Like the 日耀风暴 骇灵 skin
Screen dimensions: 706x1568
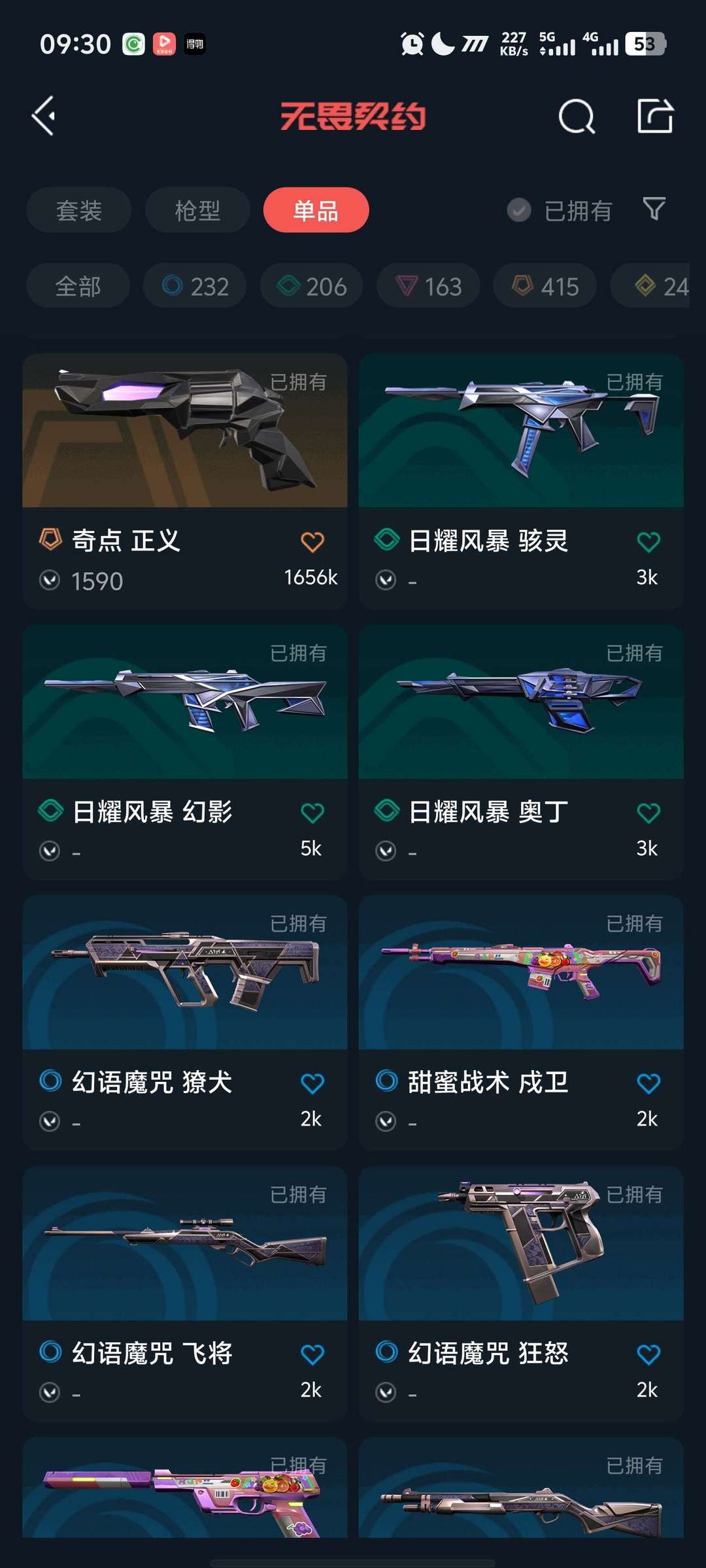tap(648, 542)
